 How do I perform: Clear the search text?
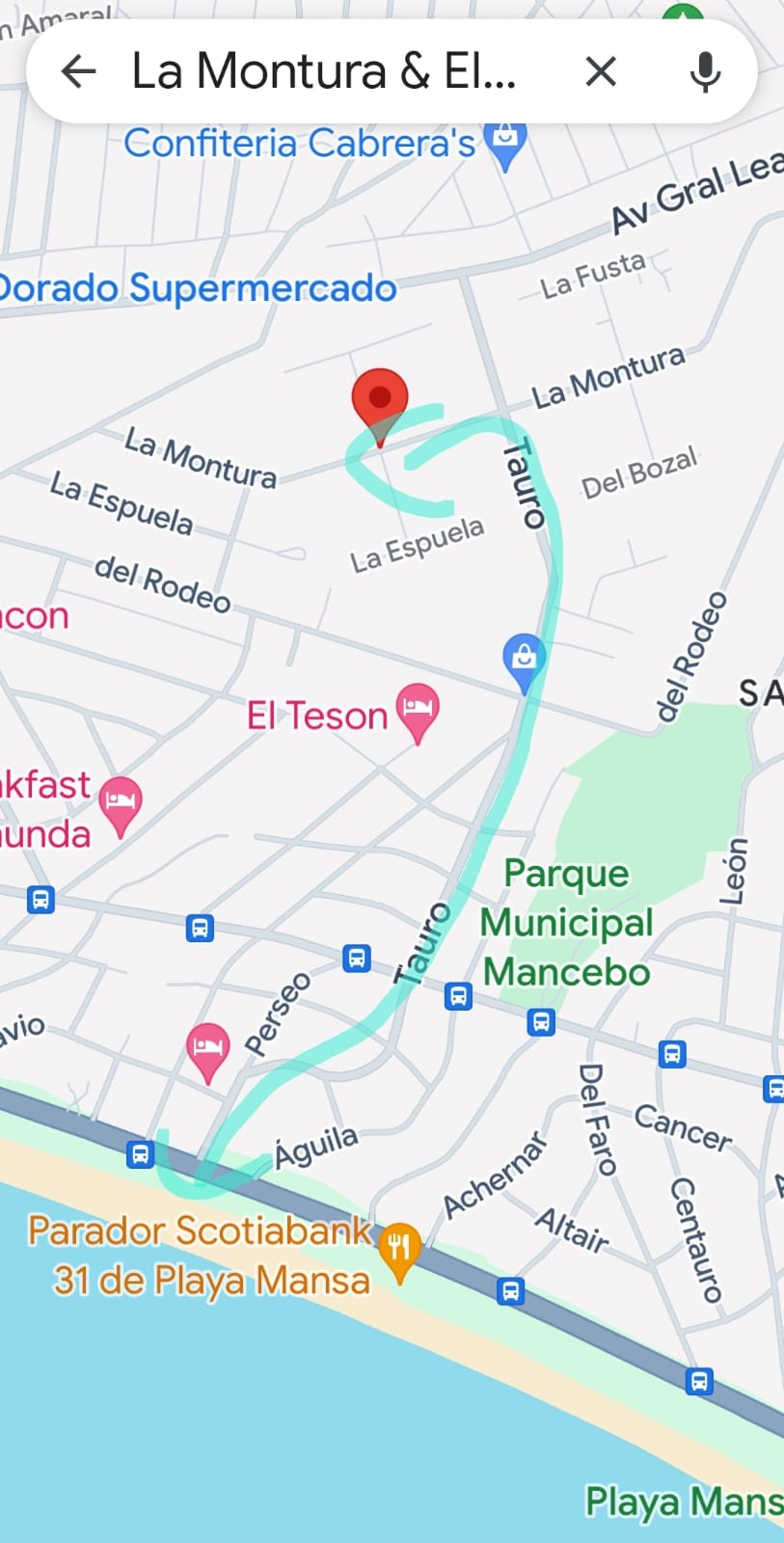pyautogui.click(x=600, y=71)
